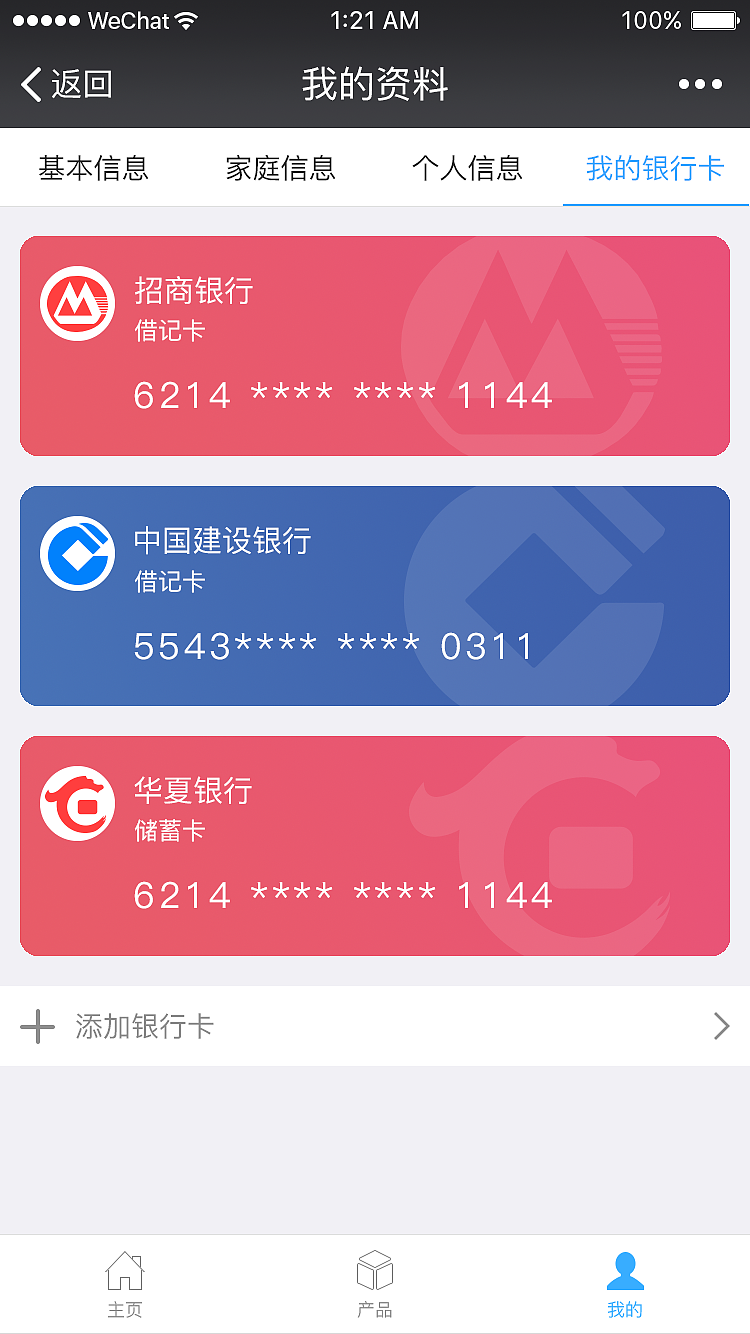Open the 家庭信息 tab
Screen dimensions: 750x1334
280,168
